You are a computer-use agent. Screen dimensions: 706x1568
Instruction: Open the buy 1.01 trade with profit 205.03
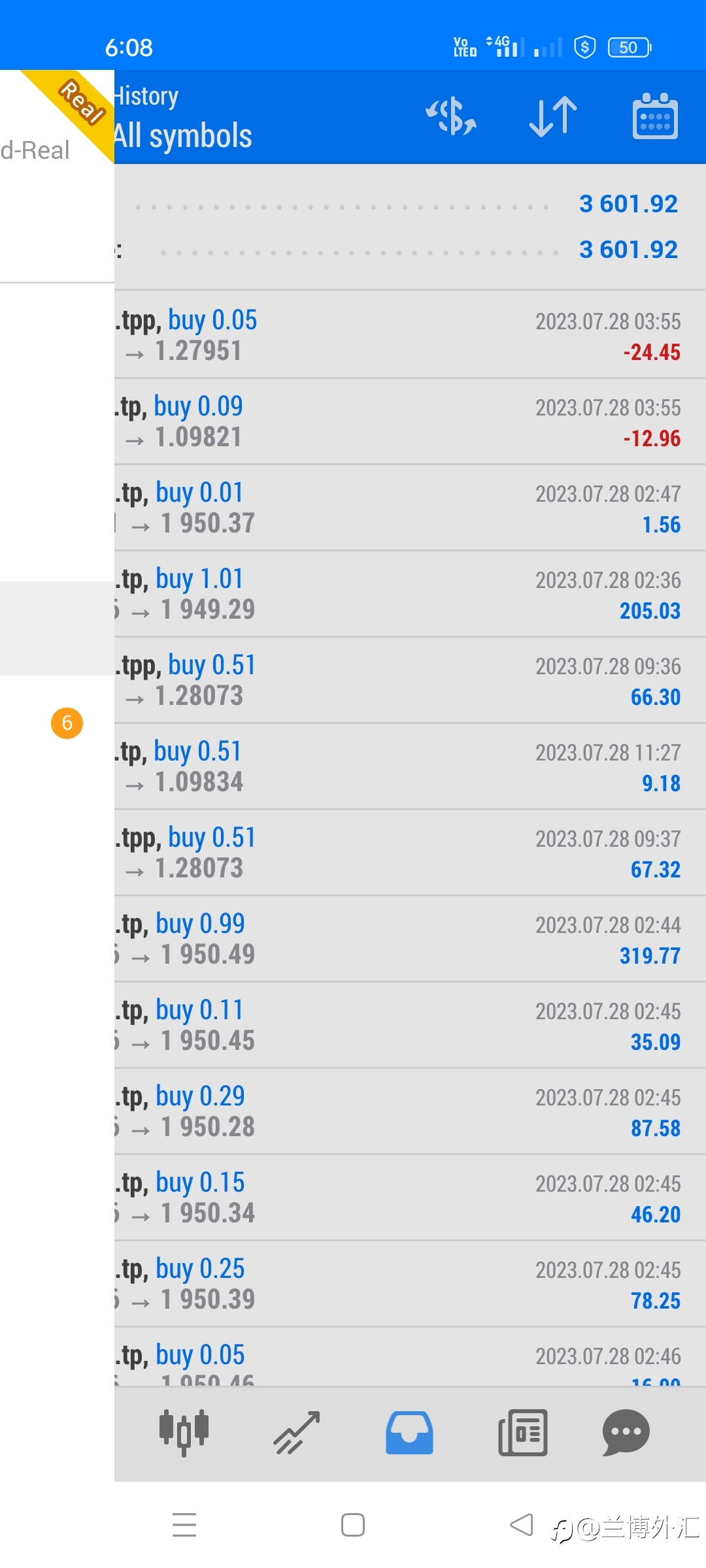tap(410, 593)
